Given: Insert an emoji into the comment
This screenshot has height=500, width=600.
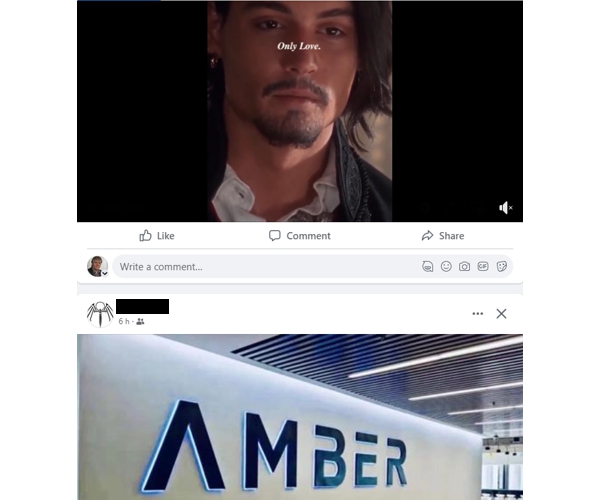Looking at the screenshot, I should (446, 267).
